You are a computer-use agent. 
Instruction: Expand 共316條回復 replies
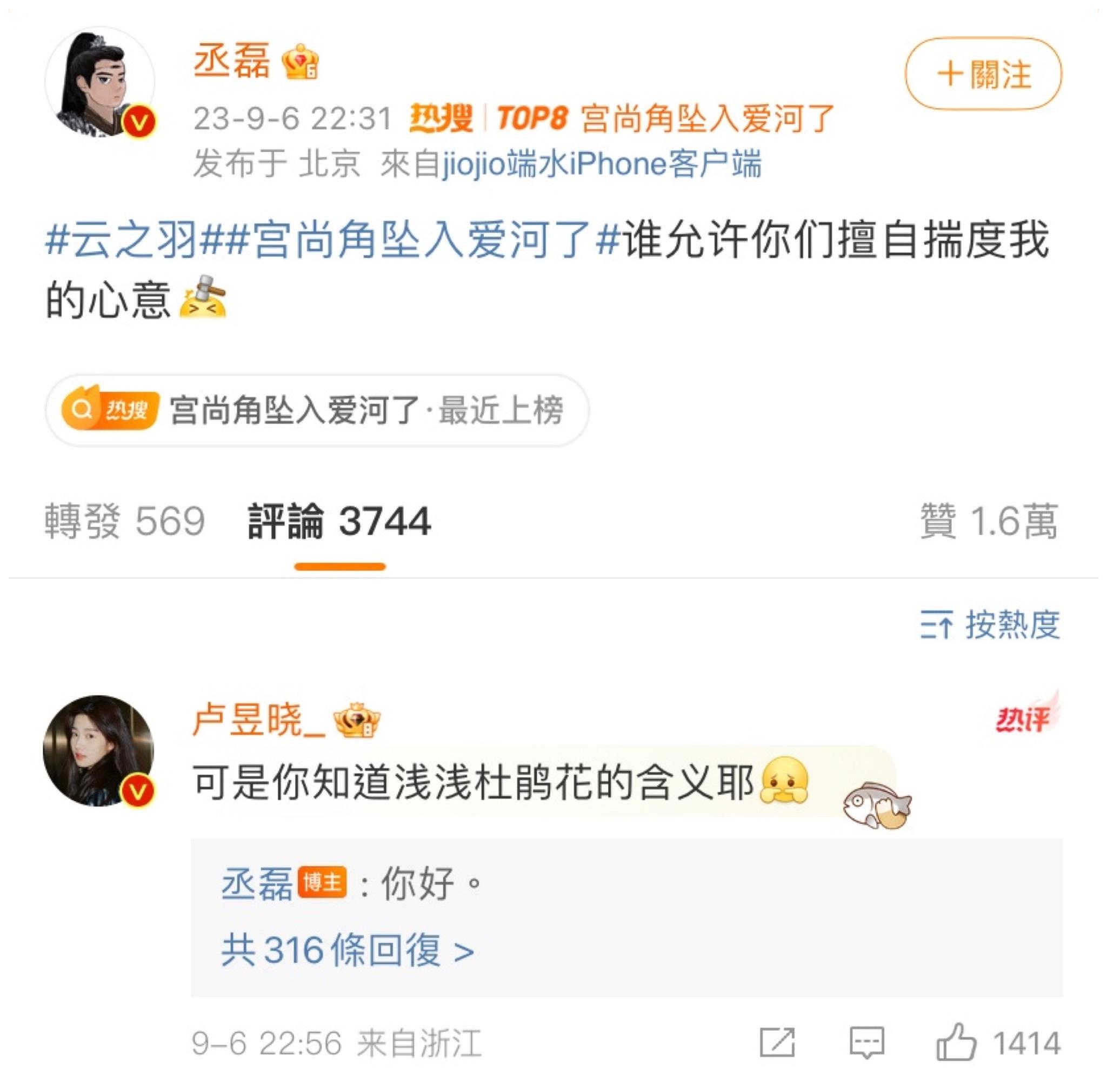[x=348, y=950]
